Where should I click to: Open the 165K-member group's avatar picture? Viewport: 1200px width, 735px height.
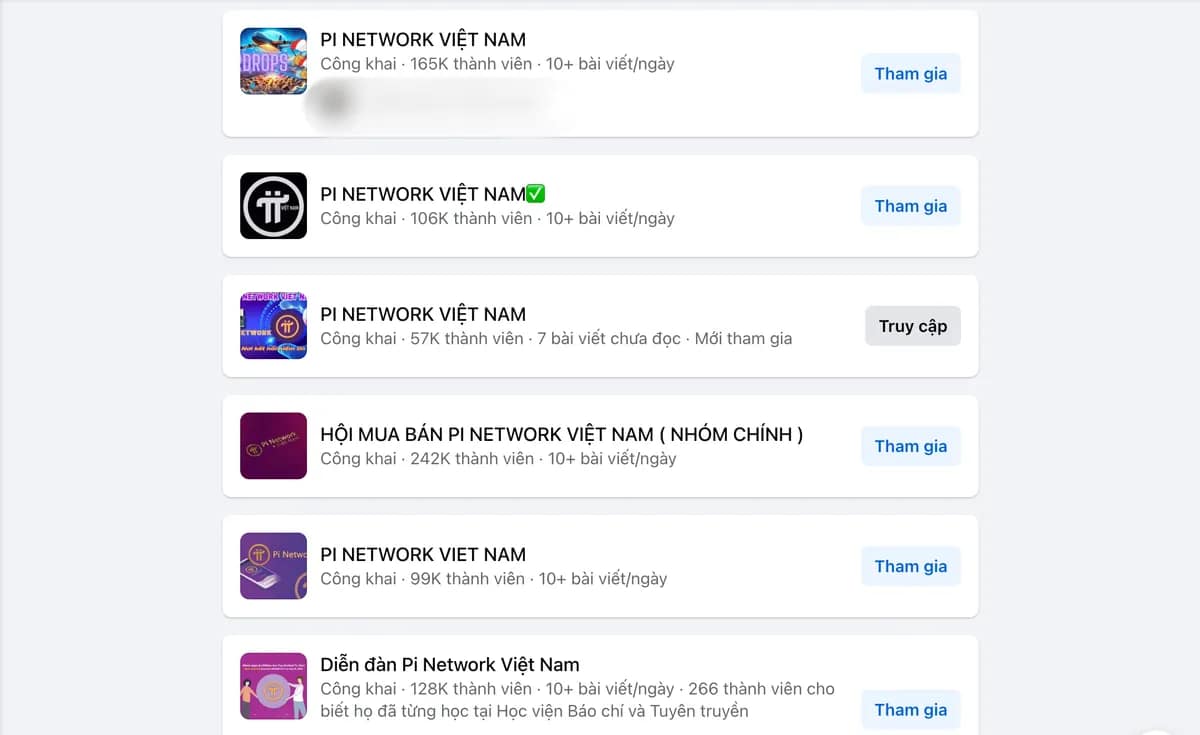click(273, 61)
